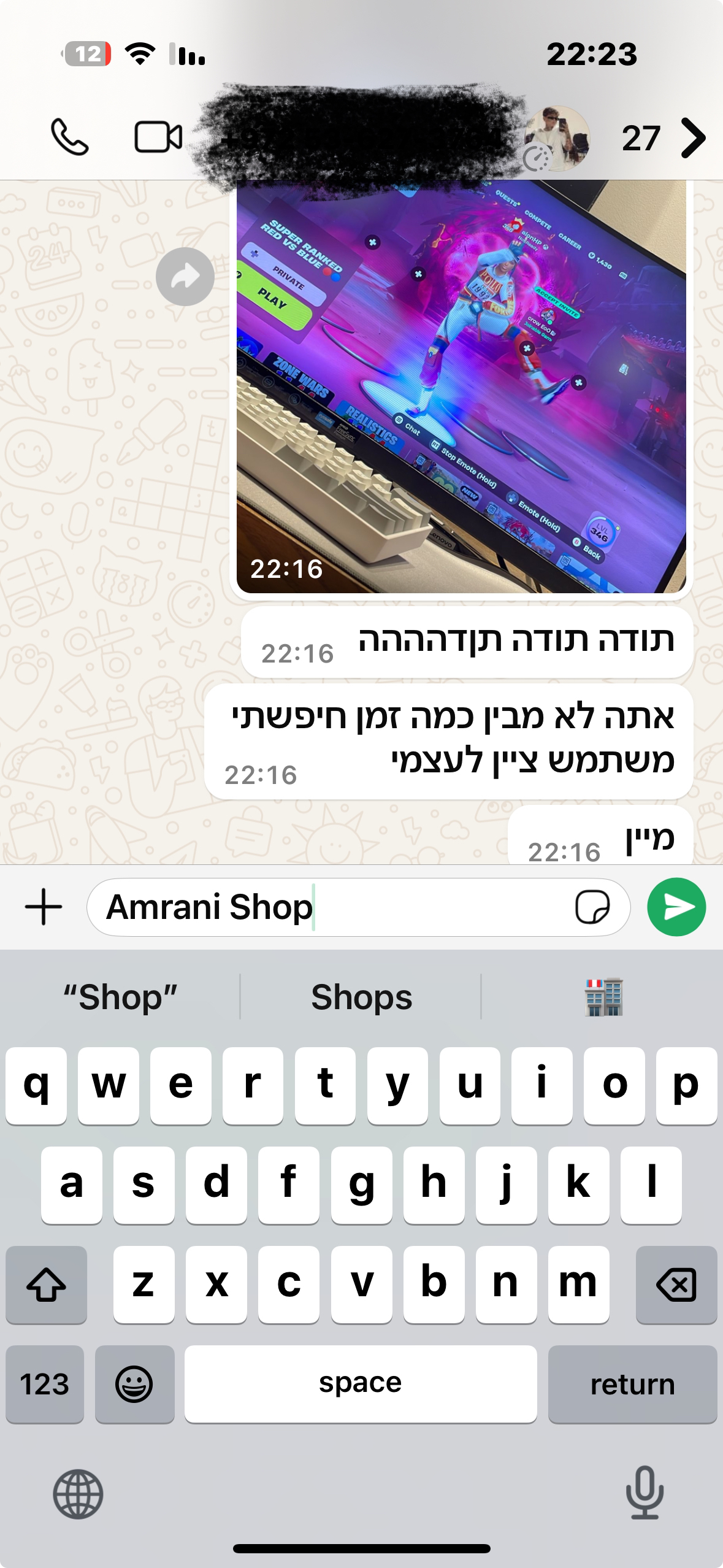Viewport: 723px width, 1568px height.
Task: Choose the "Shops" keyboard suggestion
Action: 361,997
